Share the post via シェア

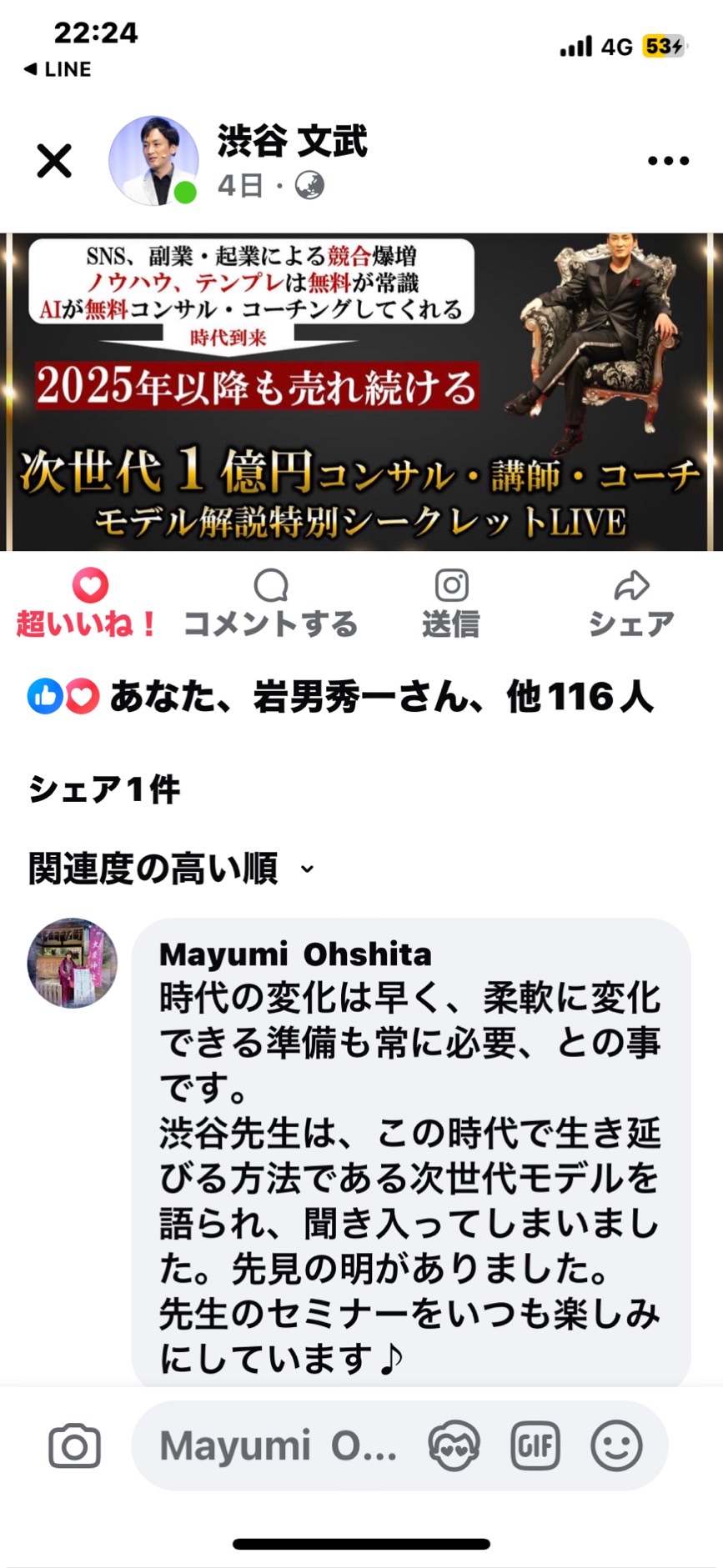point(631,603)
